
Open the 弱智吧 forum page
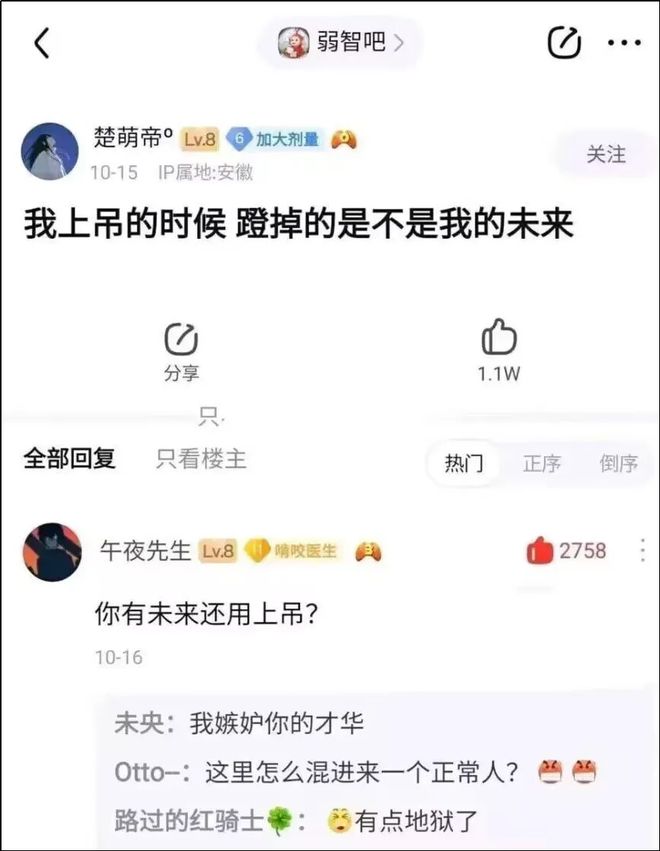(340, 43)
